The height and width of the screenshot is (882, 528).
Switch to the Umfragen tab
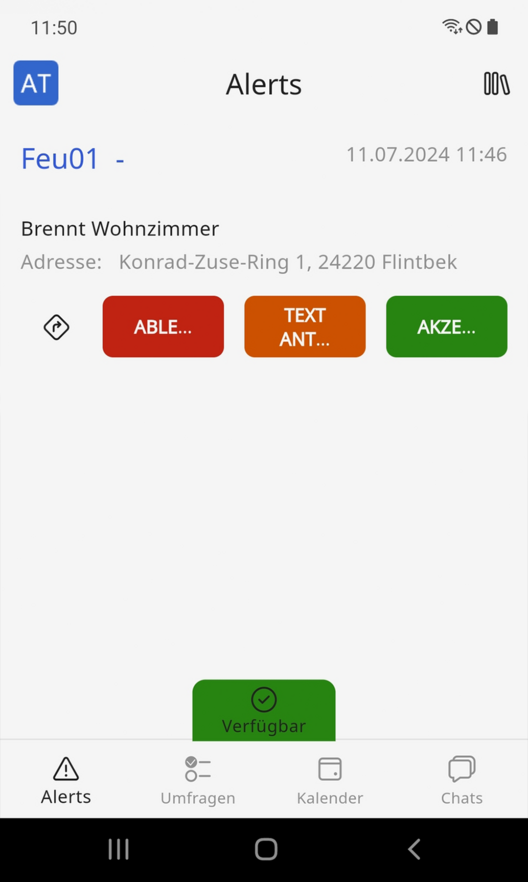tap(198, 780)
